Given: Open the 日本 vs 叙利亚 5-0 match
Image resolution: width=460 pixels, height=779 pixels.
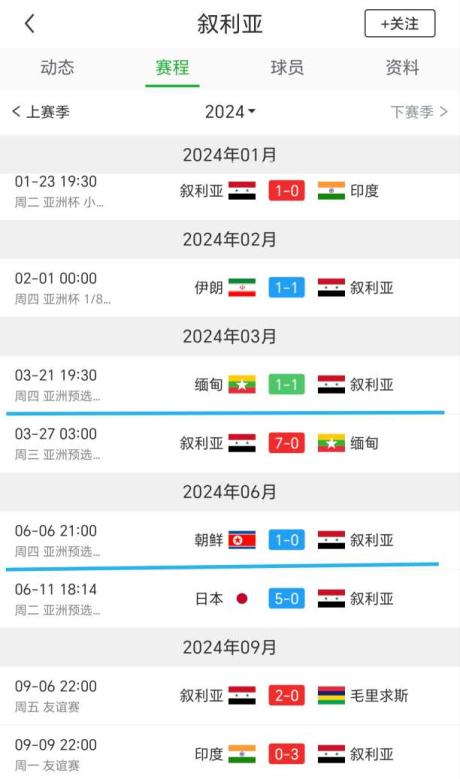Looking at the screenshot, I should point(230,598).
